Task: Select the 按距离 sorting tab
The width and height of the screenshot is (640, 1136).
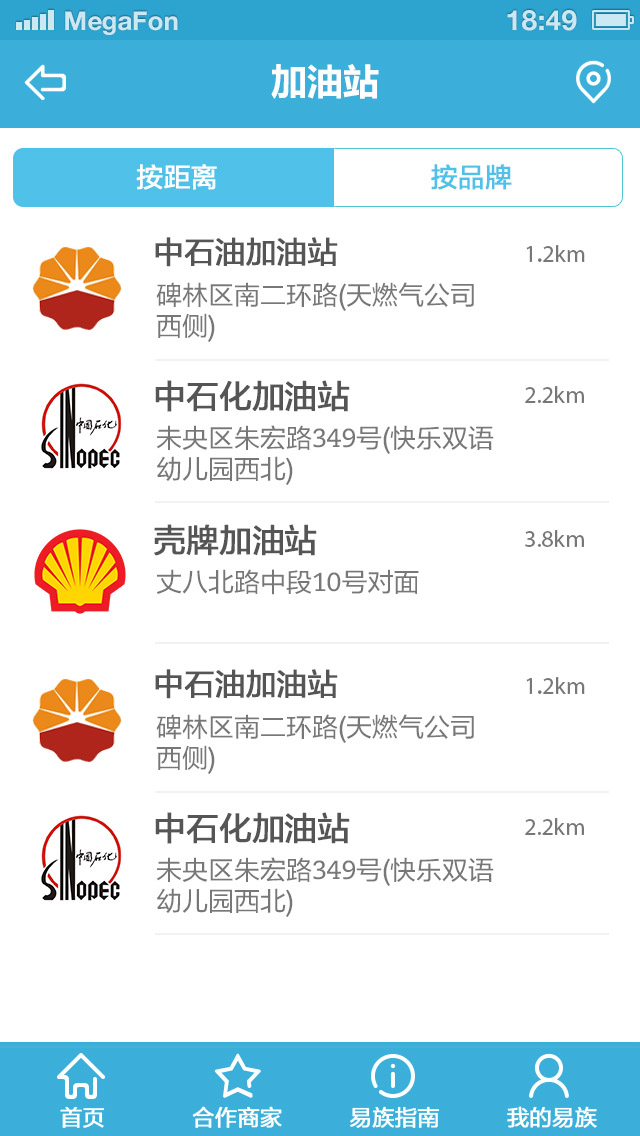Action: pos(174,178)
